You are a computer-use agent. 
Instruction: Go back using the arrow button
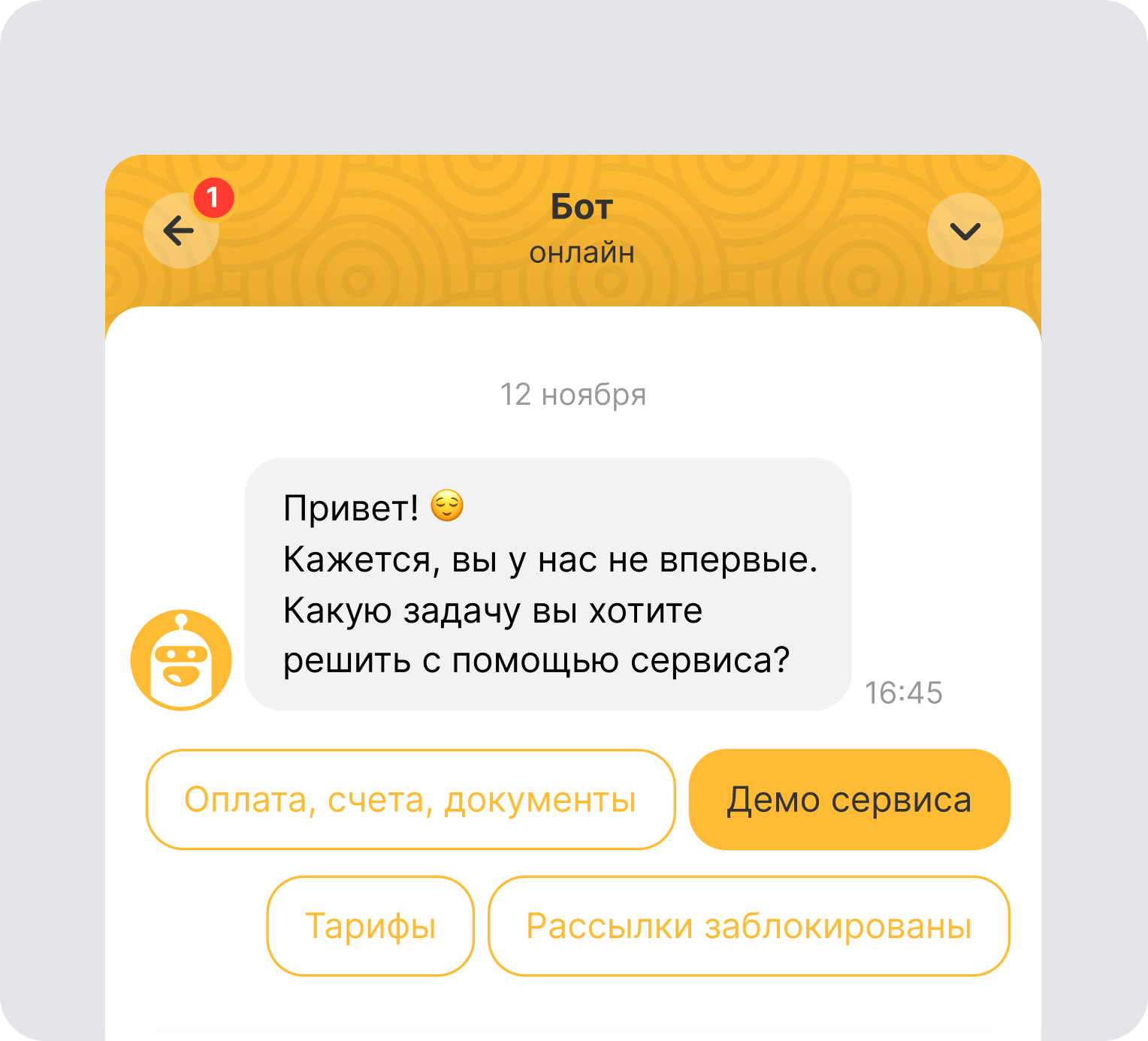[180, 231]
